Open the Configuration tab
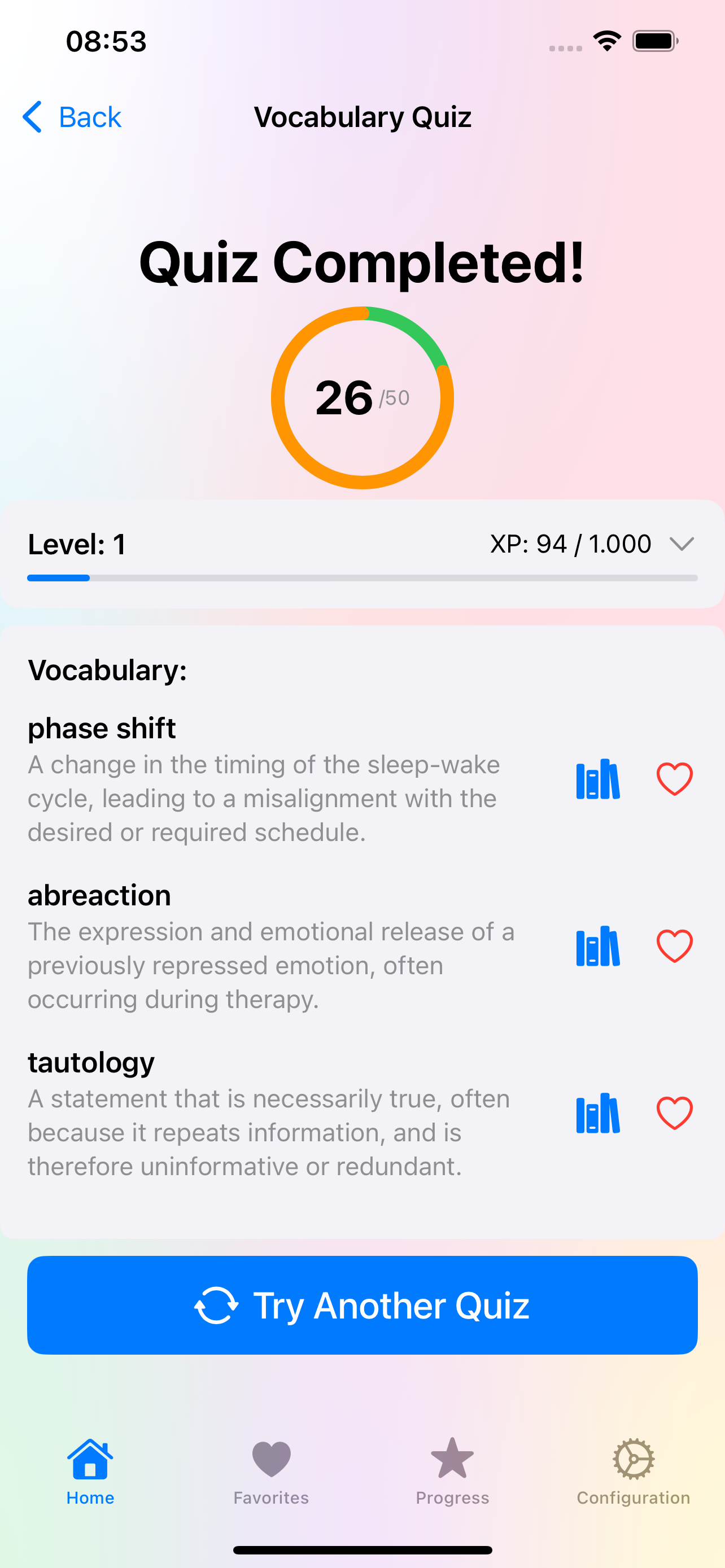This screenshot has width=725, height=1568. click(x=633, y=1470)
